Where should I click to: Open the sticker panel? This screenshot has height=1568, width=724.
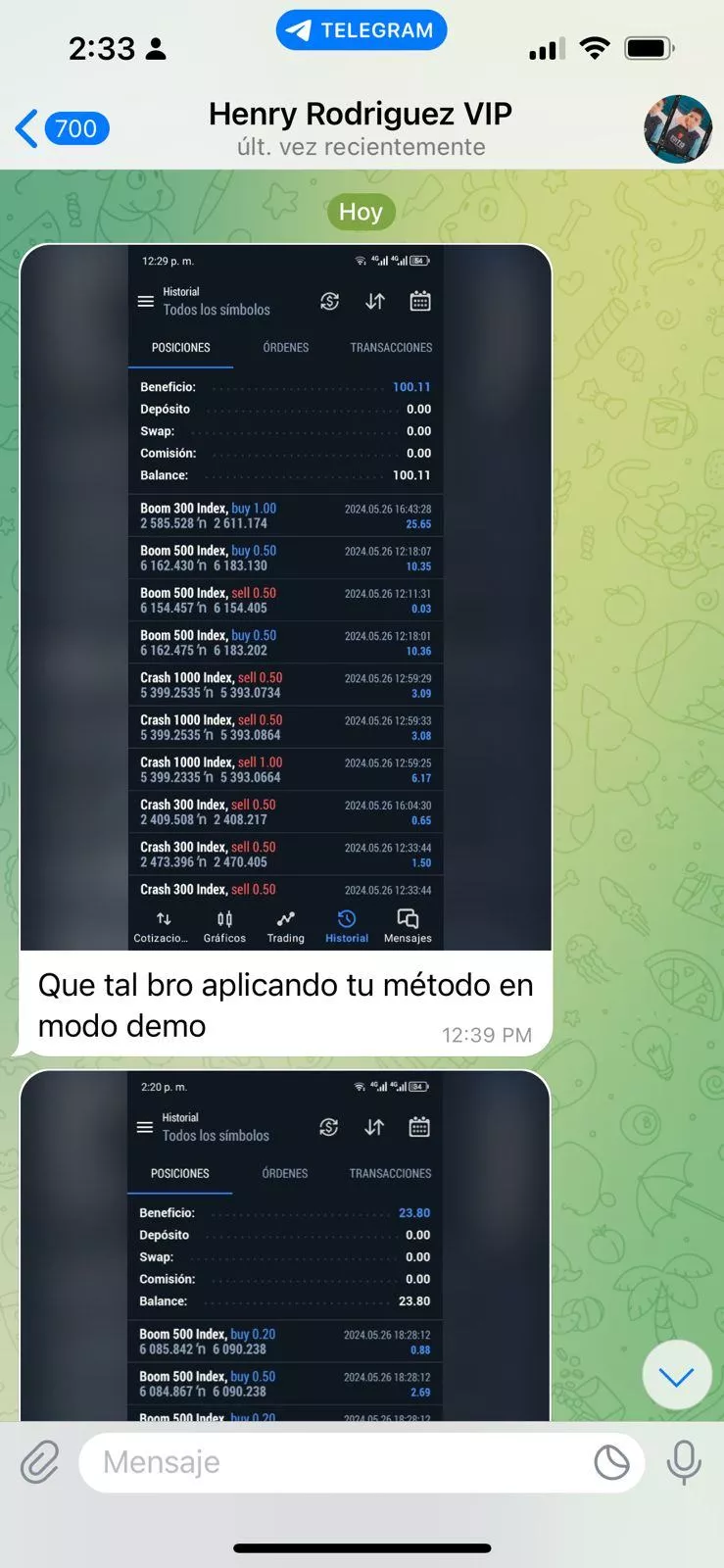(x=612, y=1463)
